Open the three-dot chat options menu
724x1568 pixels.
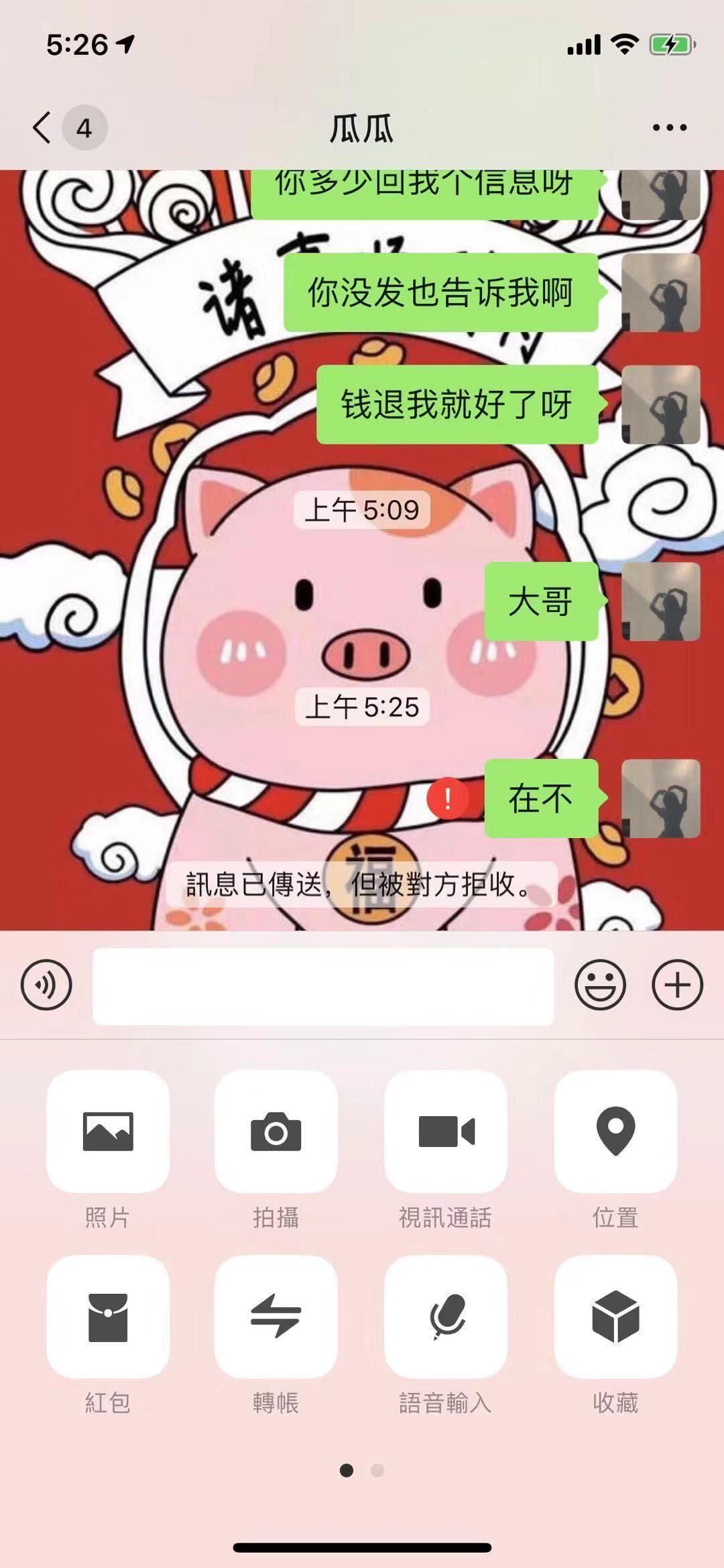point(669,127)
